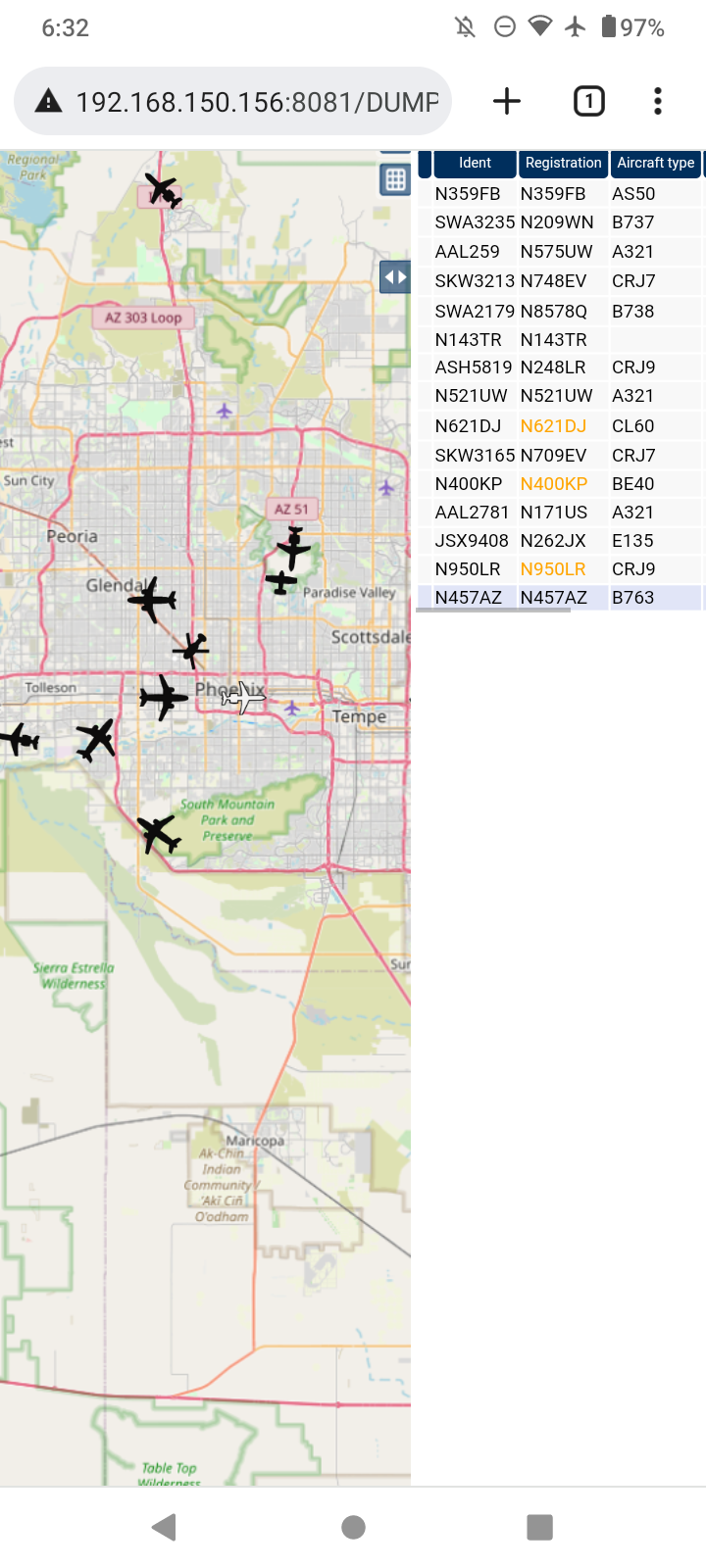Select the AAL259 aircraft row
This screenshot has height=1568, width=706.
coord(561,252)
